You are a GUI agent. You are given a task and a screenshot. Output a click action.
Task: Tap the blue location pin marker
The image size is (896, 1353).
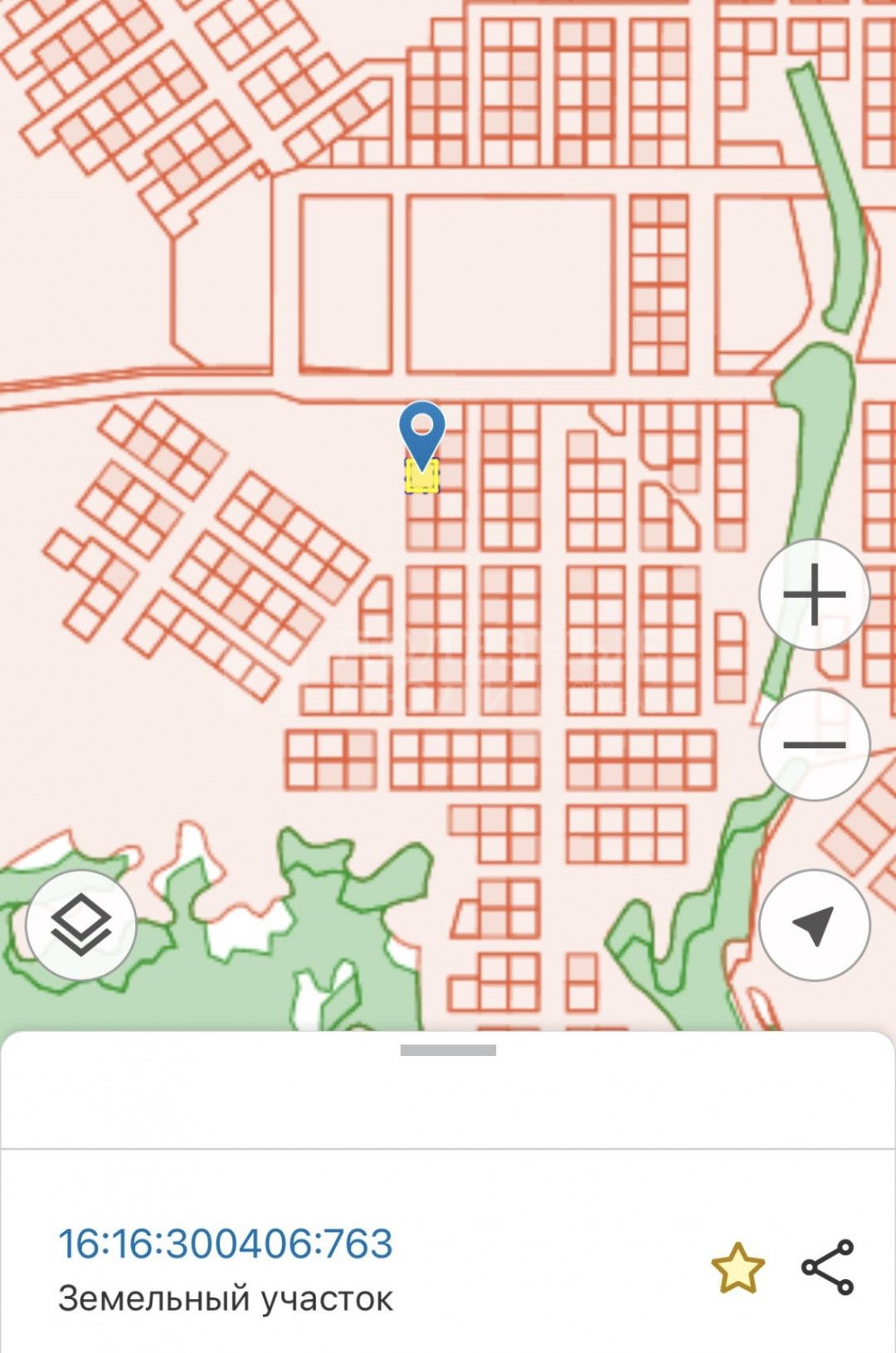tap(421, 431)
